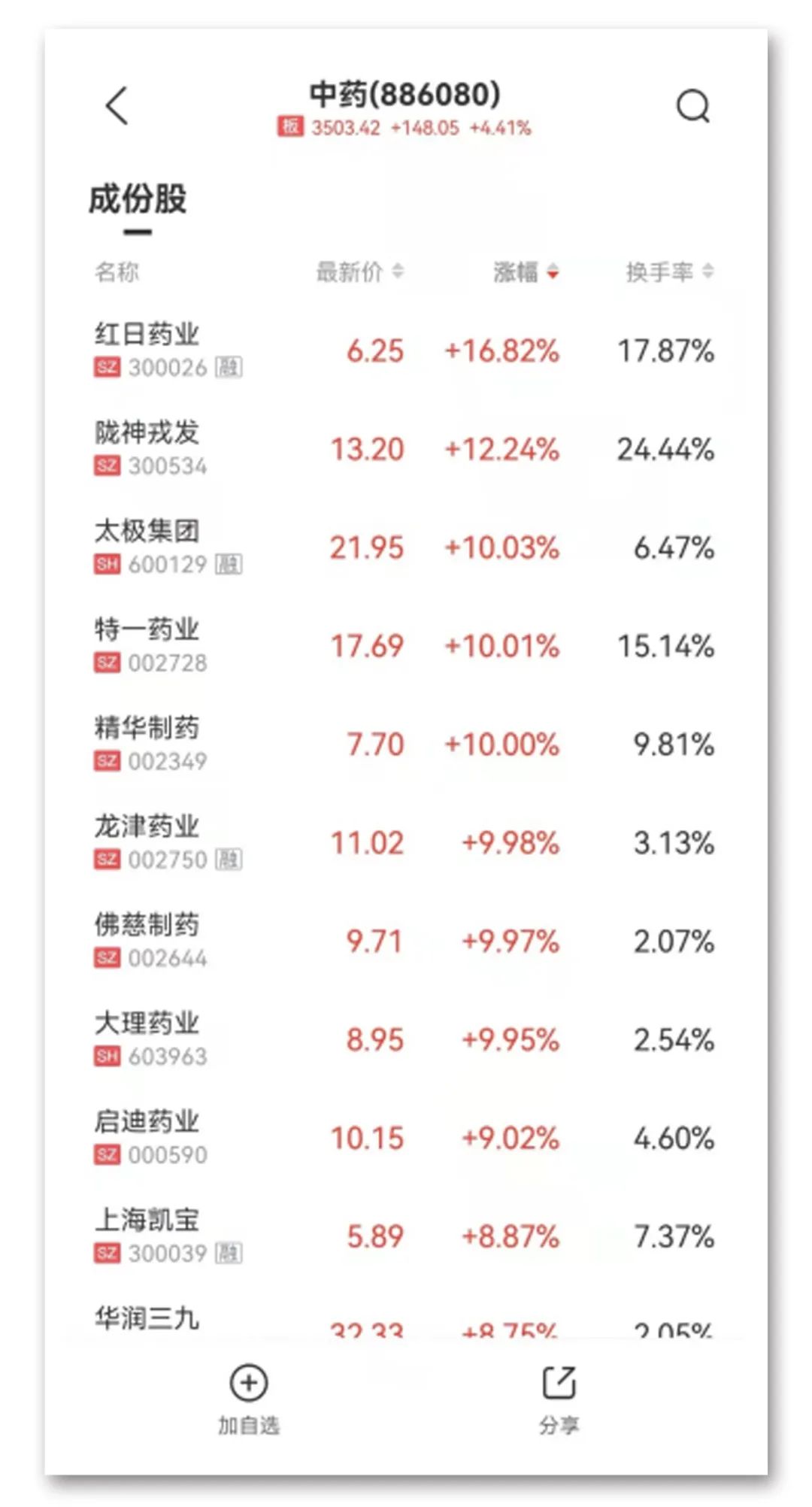Open stock 特一药业 002728
This screenshot has width=812, height=1507.
(406, 646)
